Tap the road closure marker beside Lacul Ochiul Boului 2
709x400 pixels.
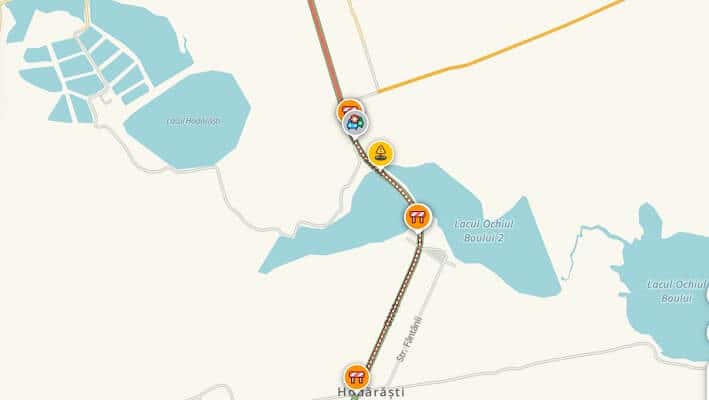tap(418, 215)
